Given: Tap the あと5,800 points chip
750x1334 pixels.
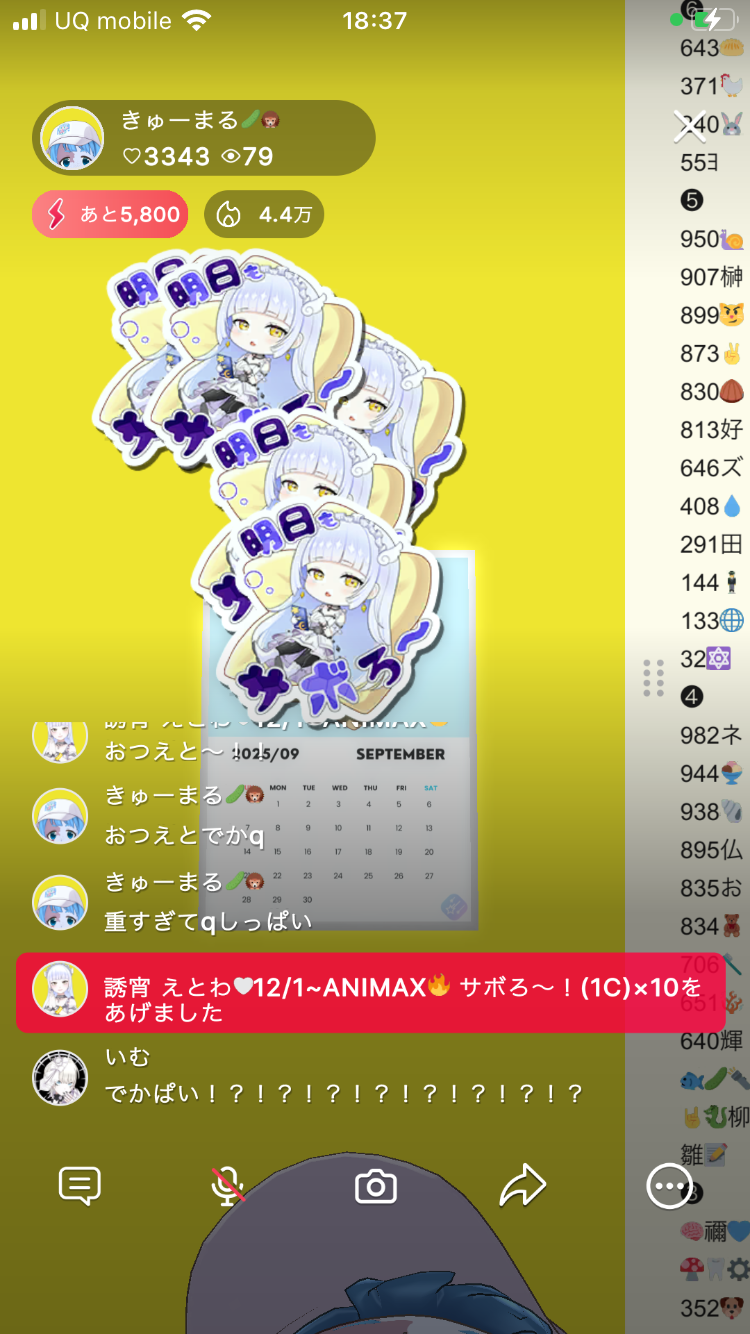Looking at the screenshot, I should click(x=110, y=214).
